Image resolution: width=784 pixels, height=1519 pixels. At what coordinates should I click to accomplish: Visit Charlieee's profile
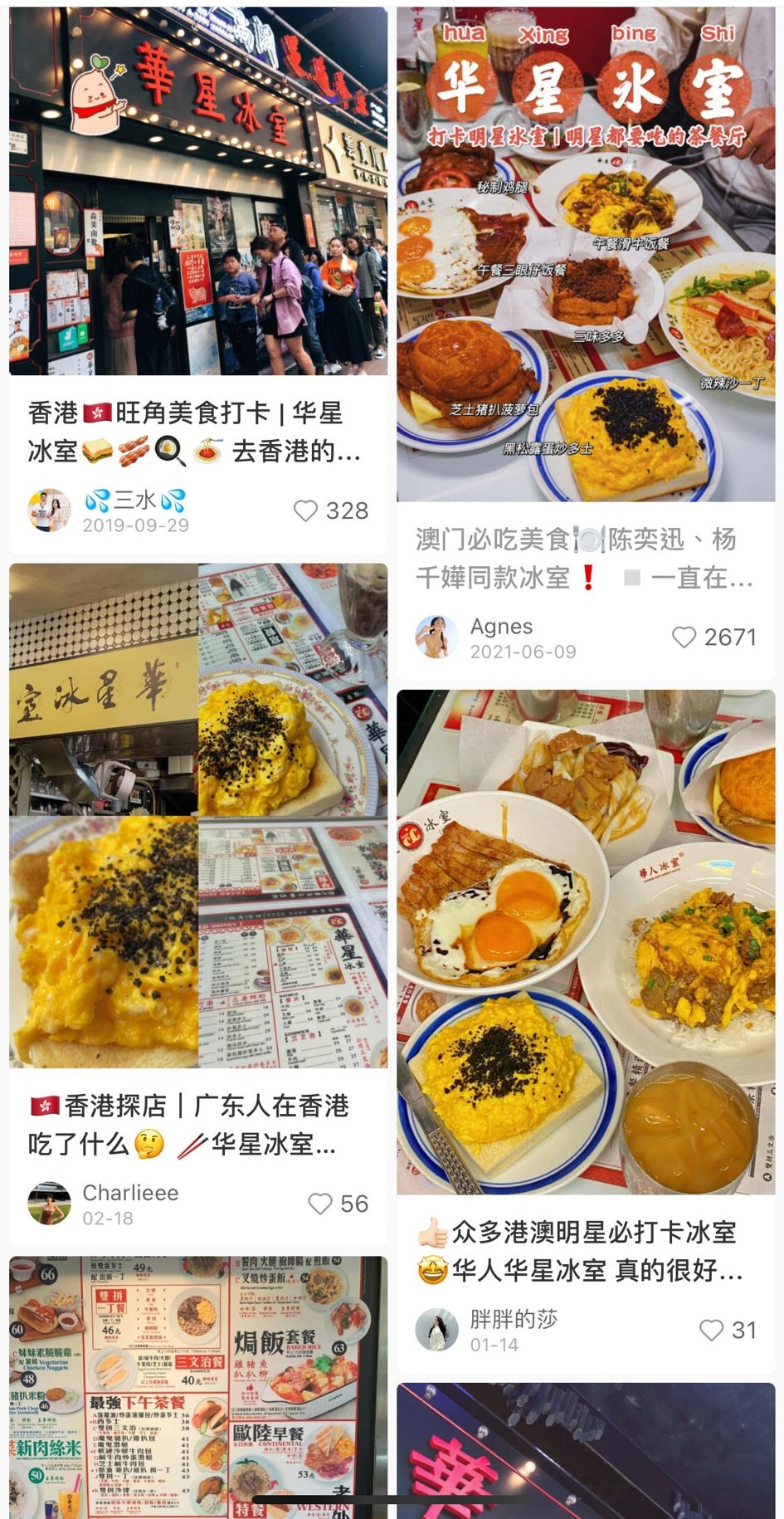[49, 1204]
